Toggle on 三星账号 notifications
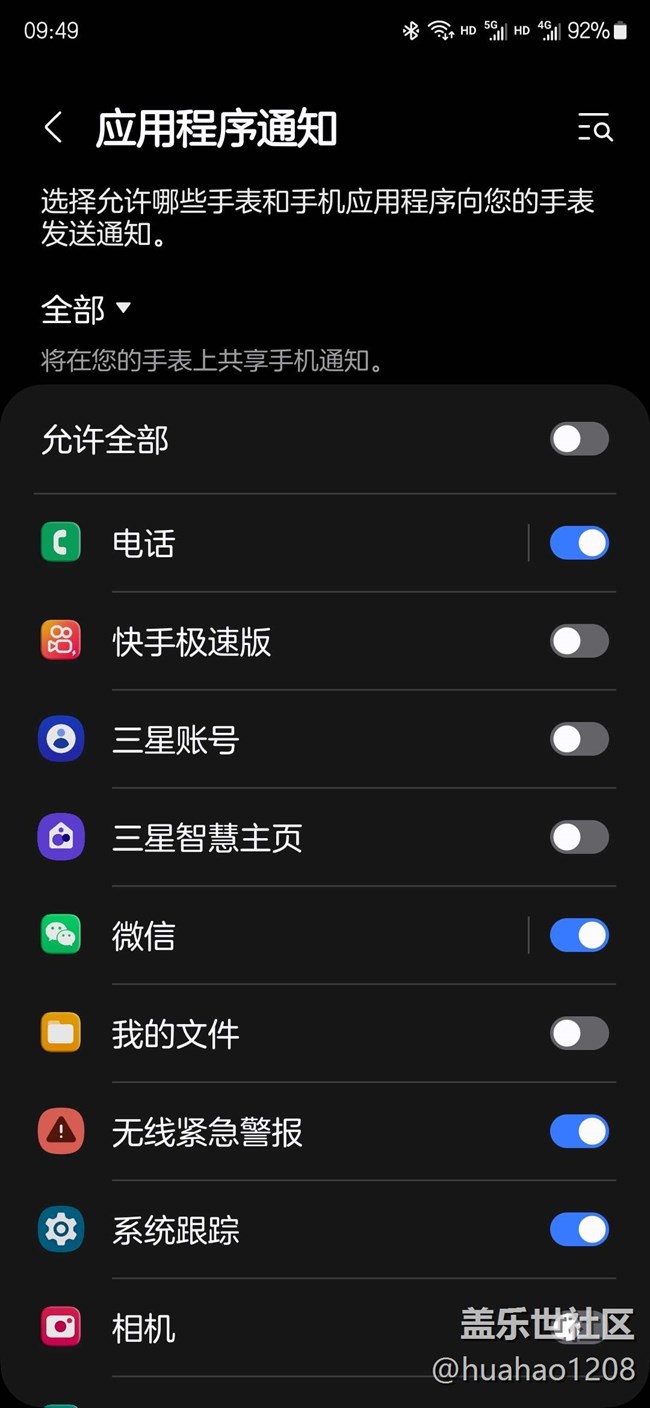Screen dimensions: 650x1408 579,739
